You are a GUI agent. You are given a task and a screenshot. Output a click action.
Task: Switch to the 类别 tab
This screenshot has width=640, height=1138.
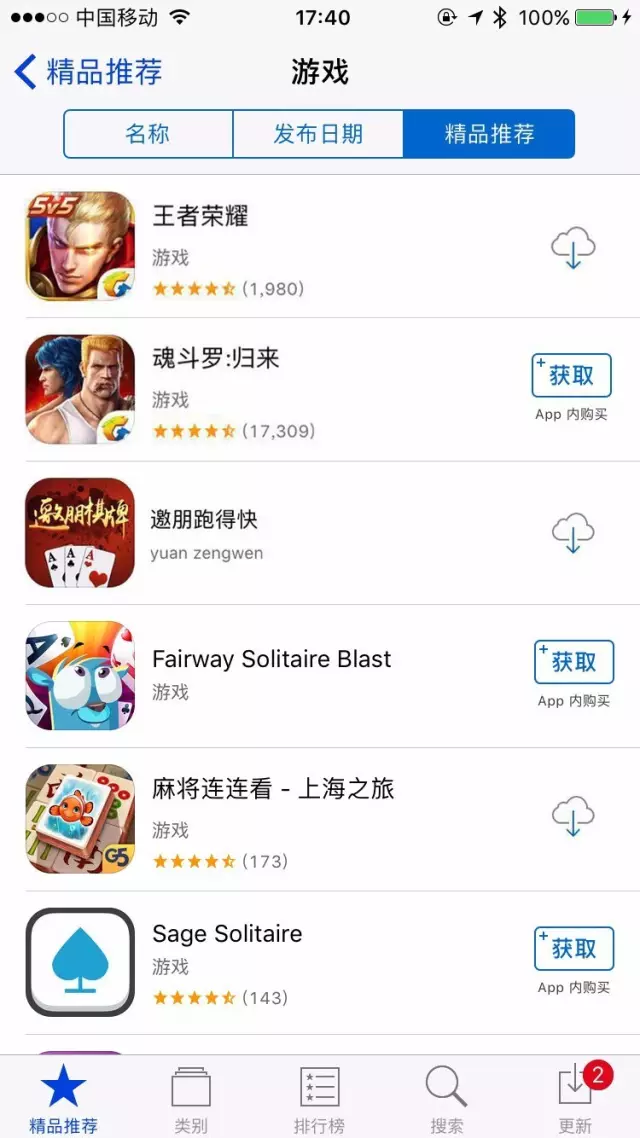tap(191, 1097)
